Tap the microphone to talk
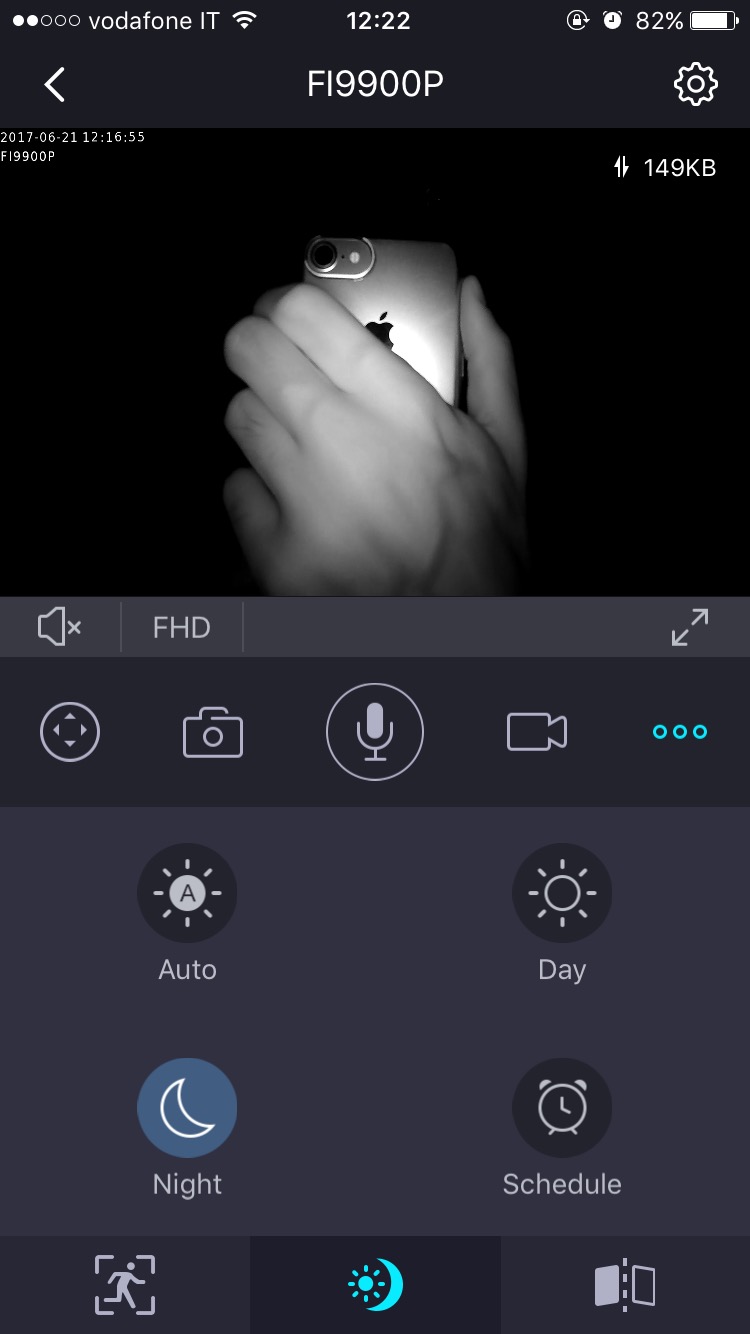This screenshot has width=750, height=1334. coord(375,732)
